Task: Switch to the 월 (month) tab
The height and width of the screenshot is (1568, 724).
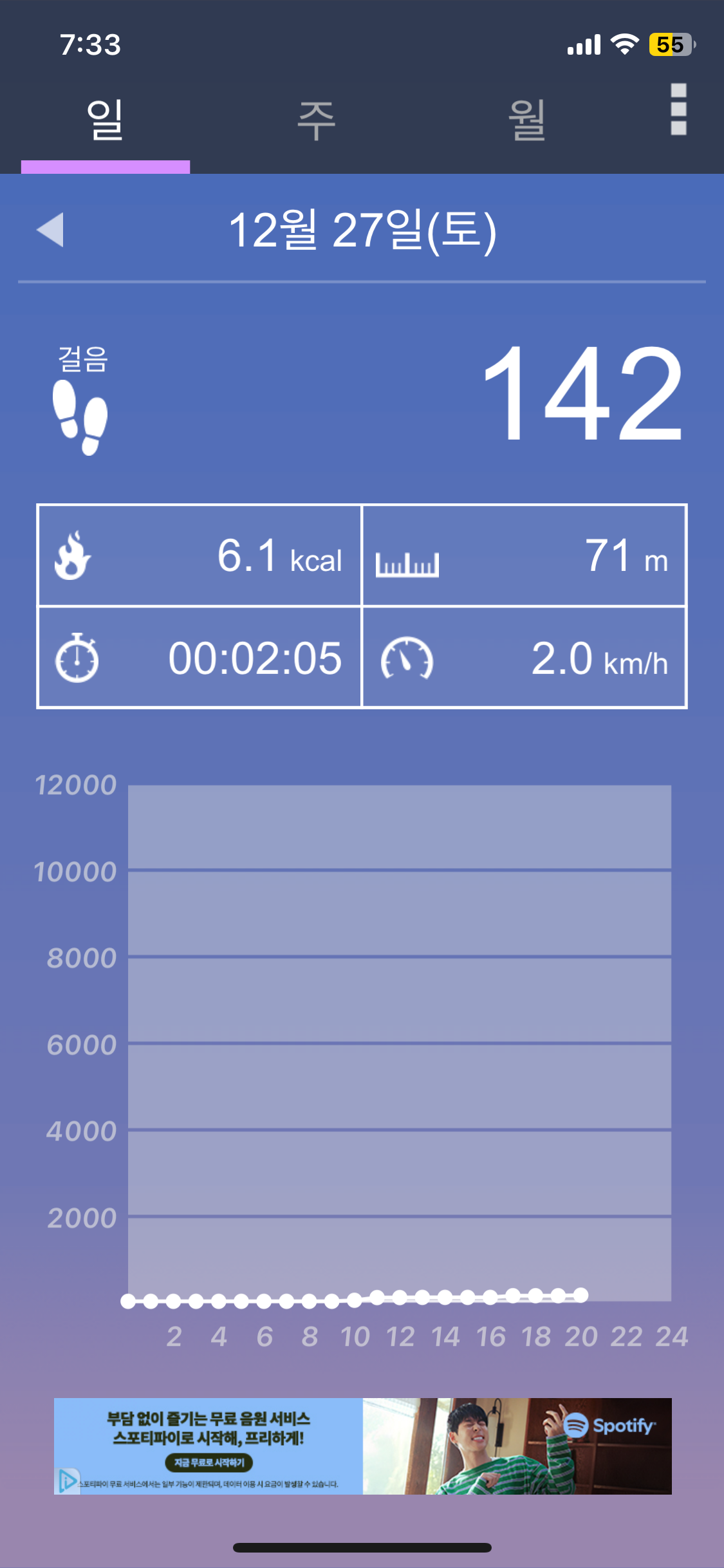Action: click(527, 120)
